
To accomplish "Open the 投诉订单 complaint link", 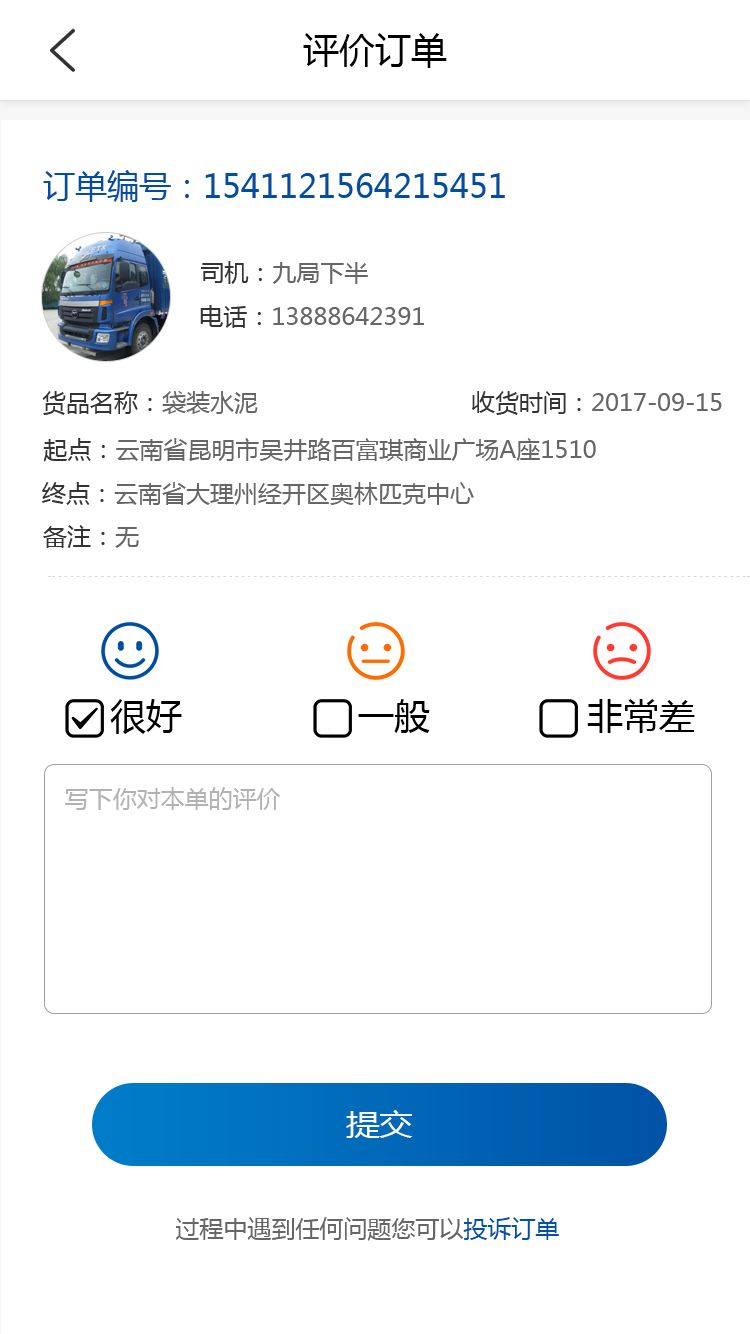I will pyautogui.click(x=511, y=1229).
